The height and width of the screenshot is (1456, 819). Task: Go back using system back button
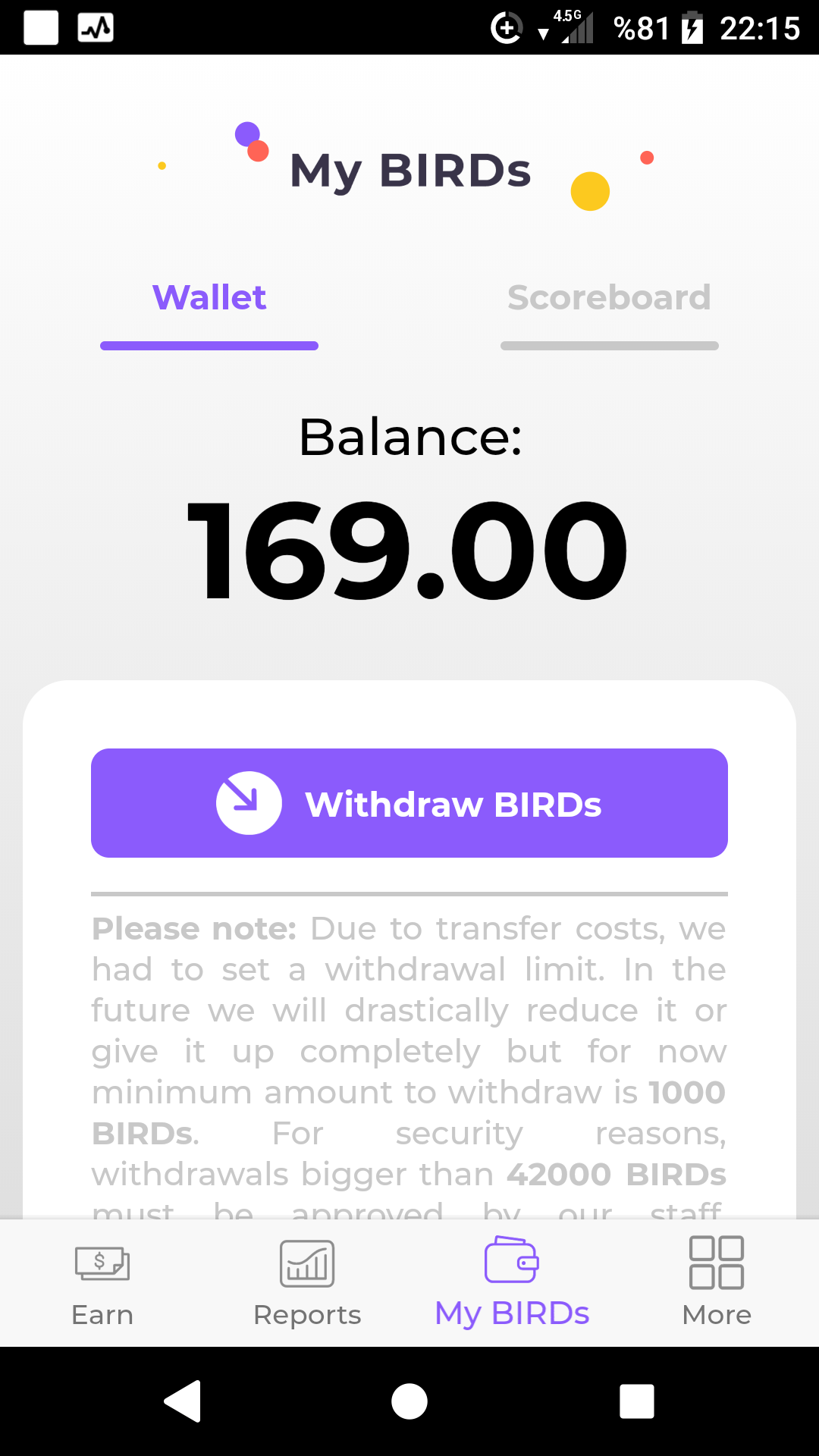(183, 1401)
